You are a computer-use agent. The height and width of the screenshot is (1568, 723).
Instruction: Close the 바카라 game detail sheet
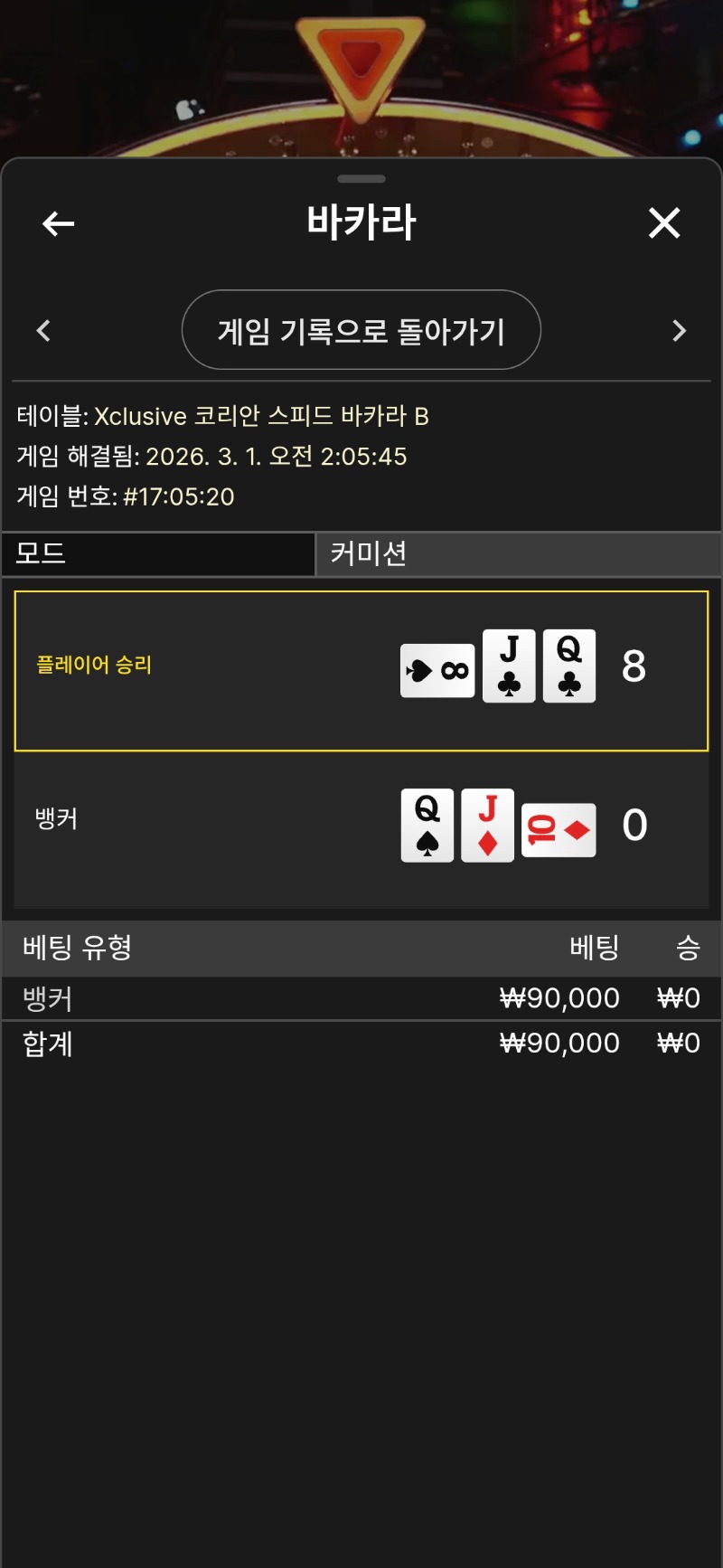pos(664,222)
